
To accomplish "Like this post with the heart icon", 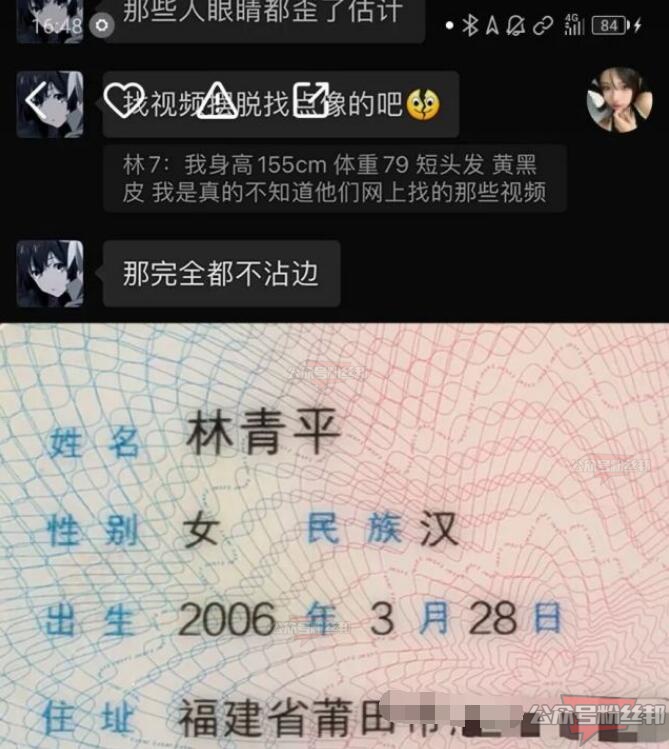I will (123, 100).
